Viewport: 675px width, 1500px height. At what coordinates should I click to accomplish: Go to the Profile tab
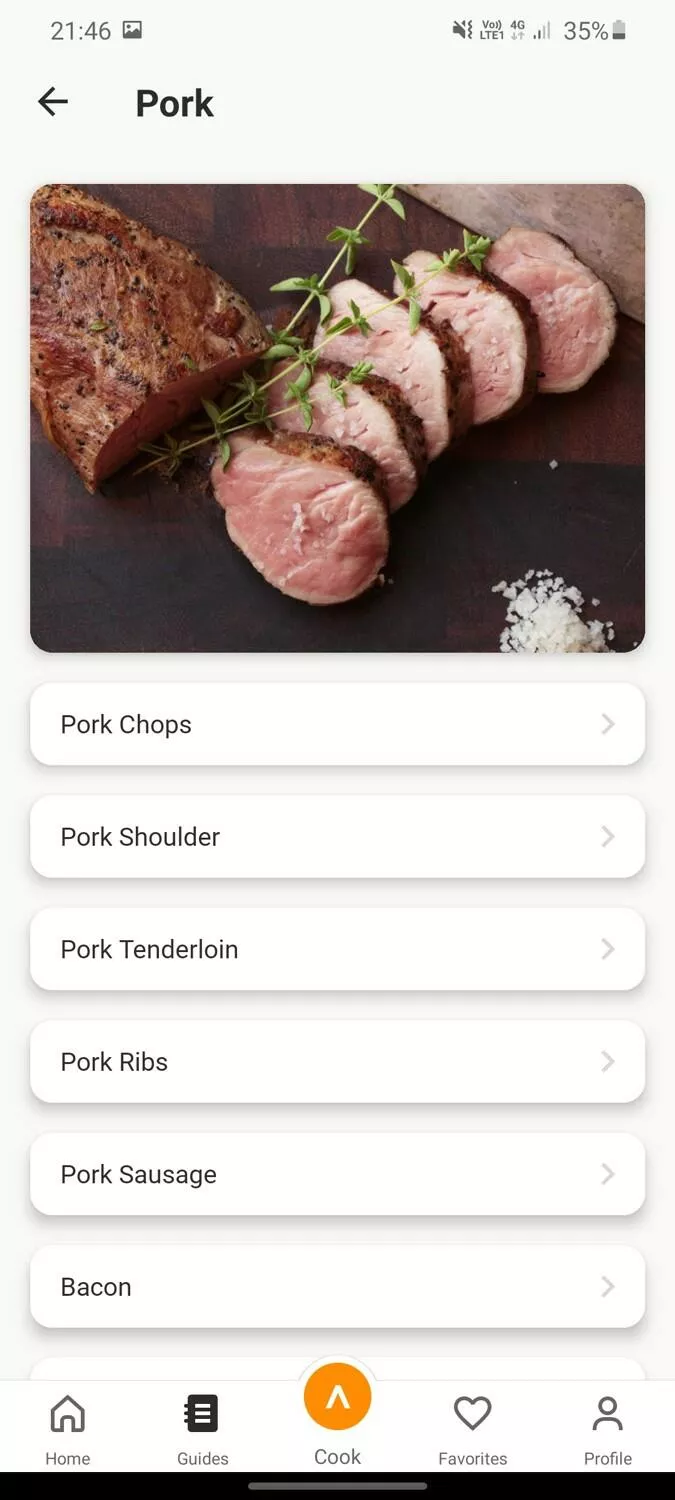coord(608,1430)
